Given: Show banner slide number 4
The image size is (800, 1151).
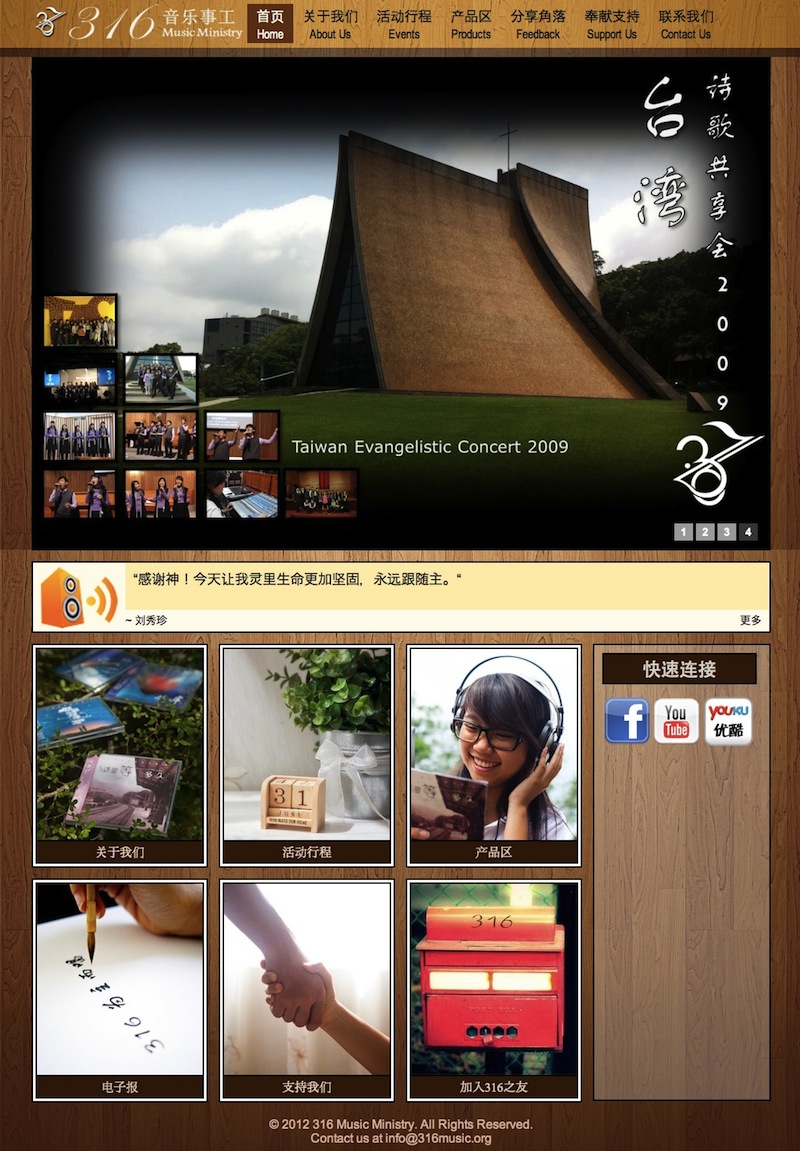Looking at the screenshot, I should (x=748, y=532).
